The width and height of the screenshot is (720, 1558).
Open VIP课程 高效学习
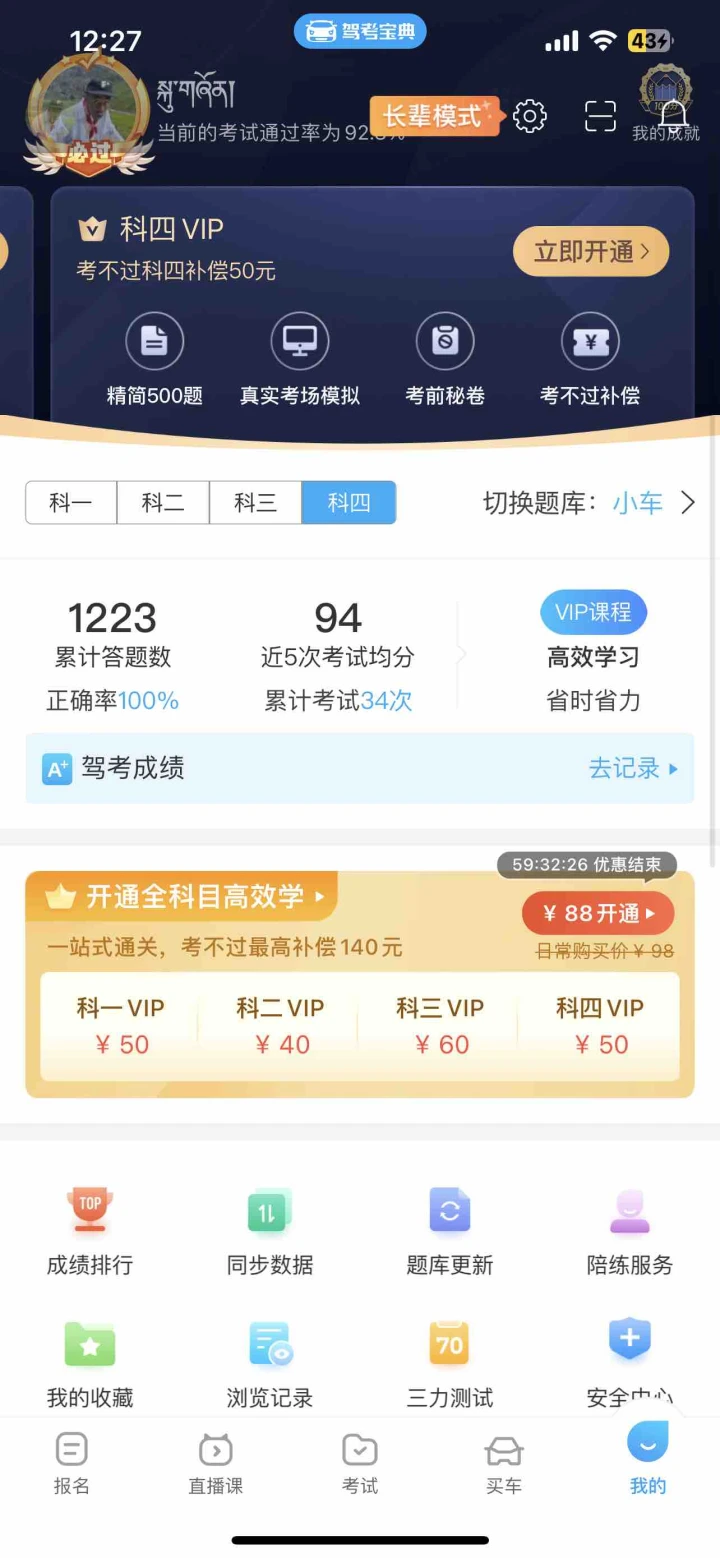coord(593,651)
